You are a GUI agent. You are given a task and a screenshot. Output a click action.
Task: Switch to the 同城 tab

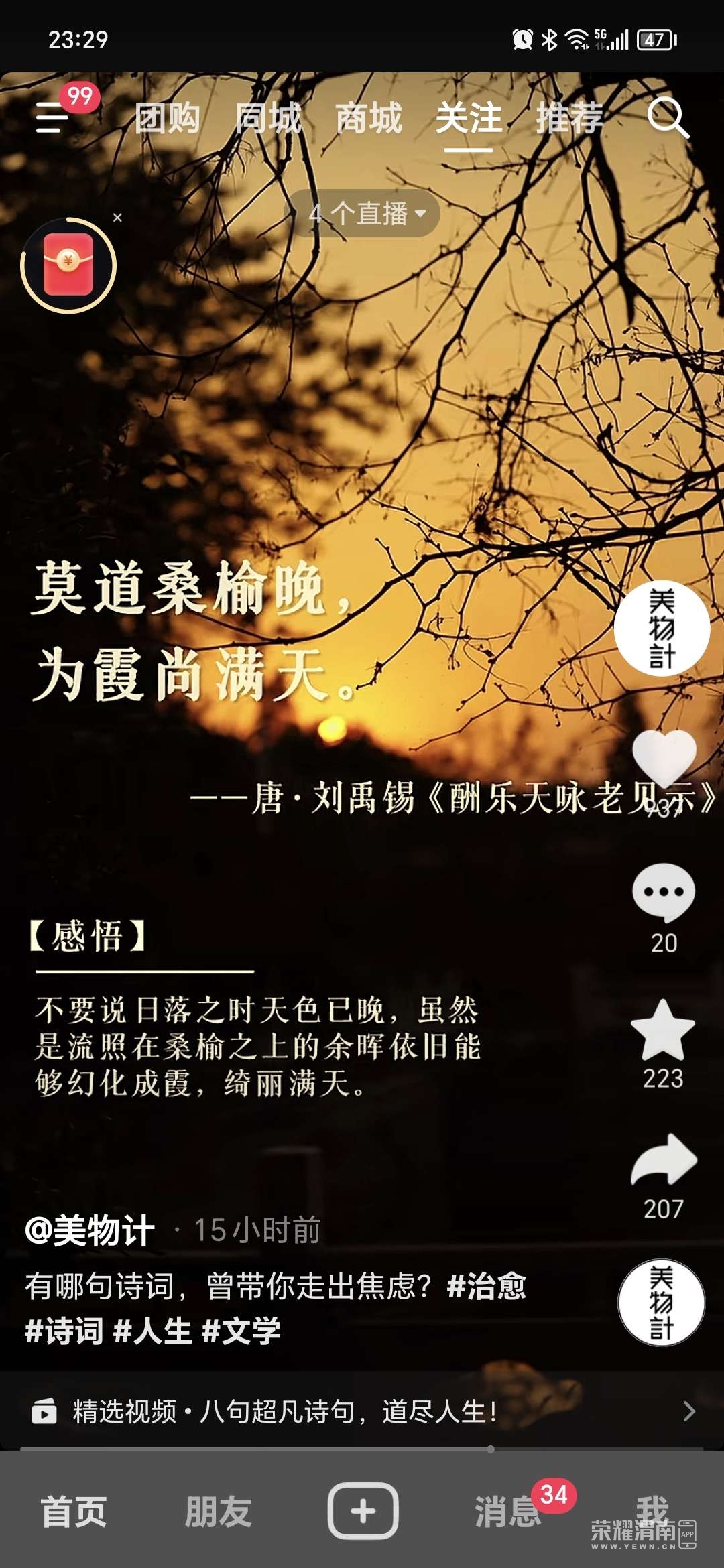coord(268,118)
